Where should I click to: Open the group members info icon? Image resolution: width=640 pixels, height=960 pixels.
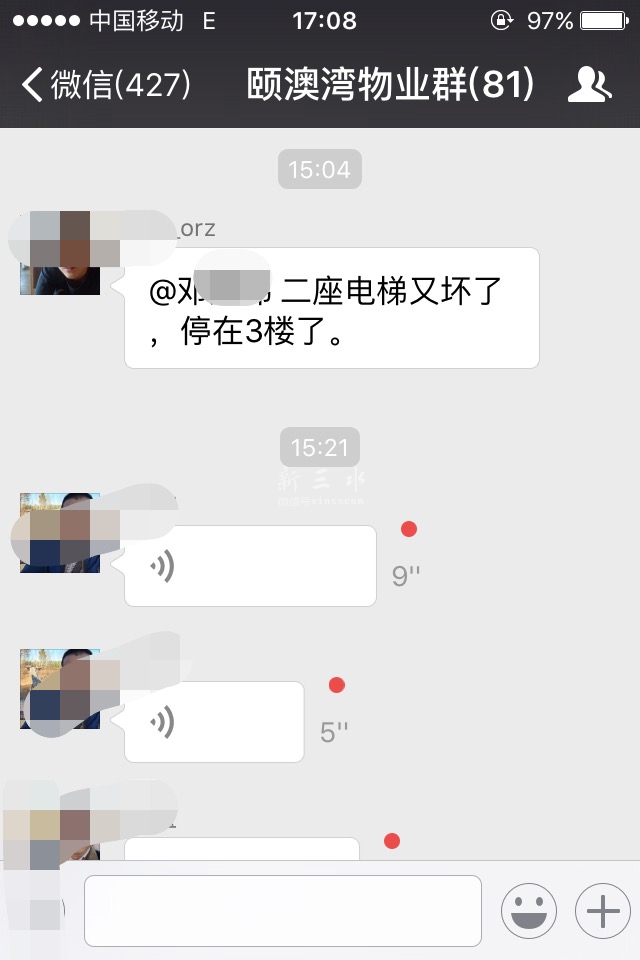pos(589,85)
